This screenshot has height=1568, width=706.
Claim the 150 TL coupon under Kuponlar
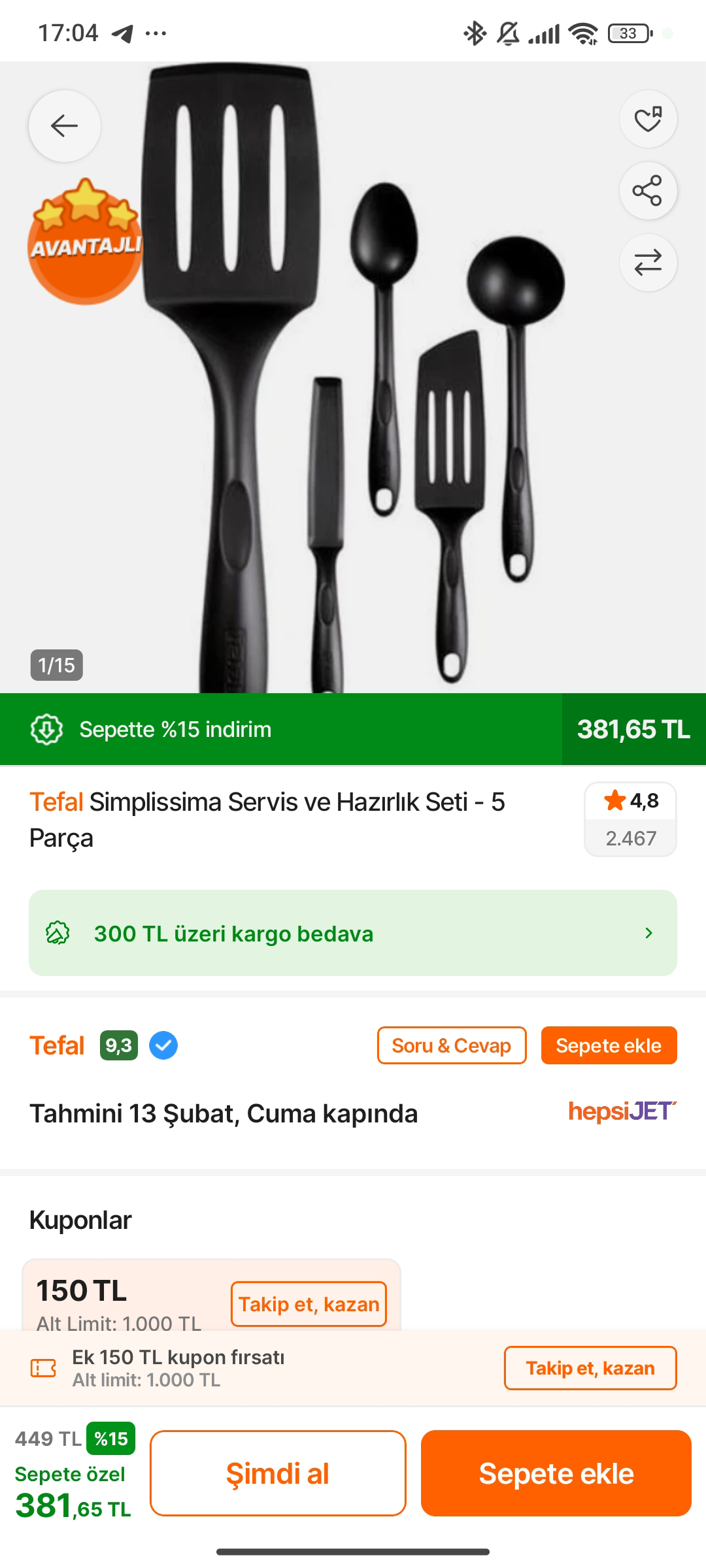(309, 1304)
